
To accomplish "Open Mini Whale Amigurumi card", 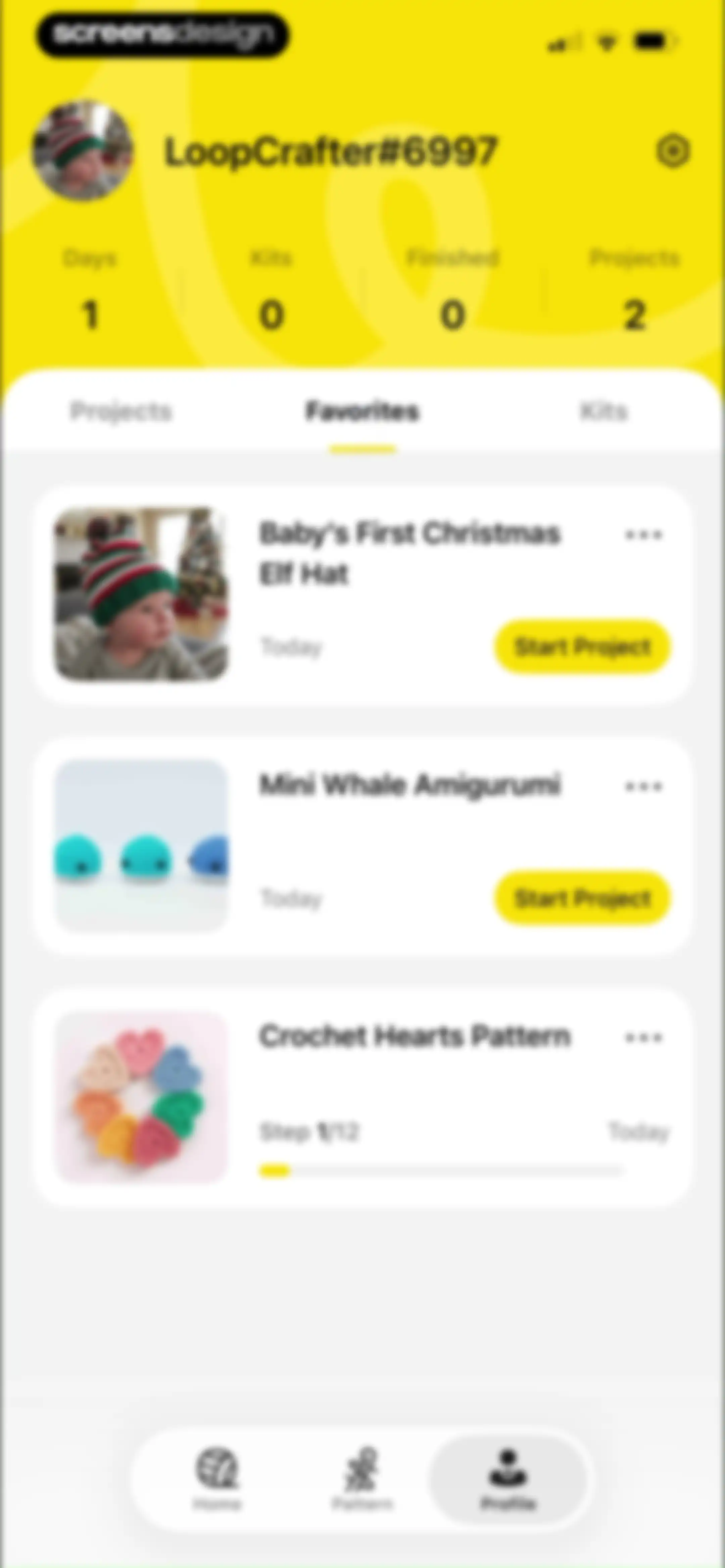I will (x=363, y=847).
